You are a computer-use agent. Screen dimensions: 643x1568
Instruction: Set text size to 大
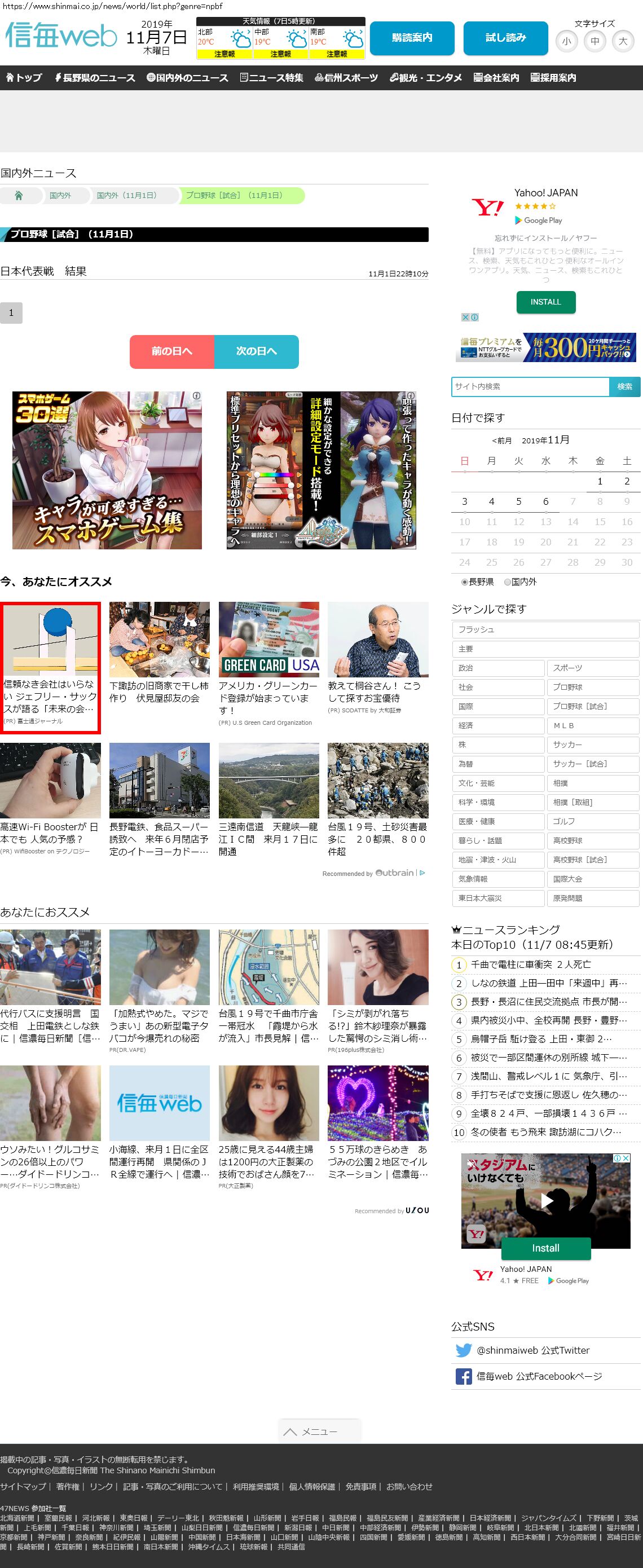point(622,41)
